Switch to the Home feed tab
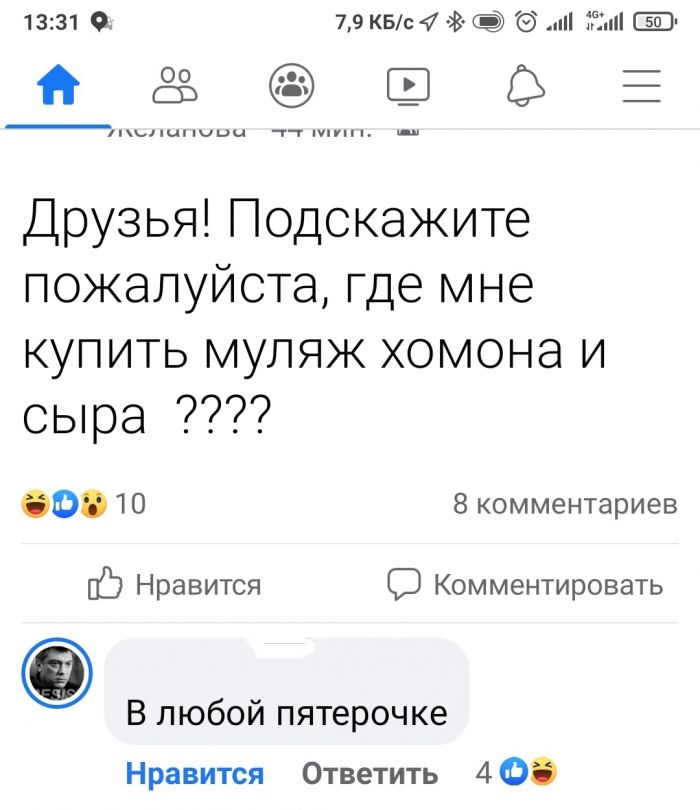The image size is (700, 810). pyautogui.click(x=57, y=87)
